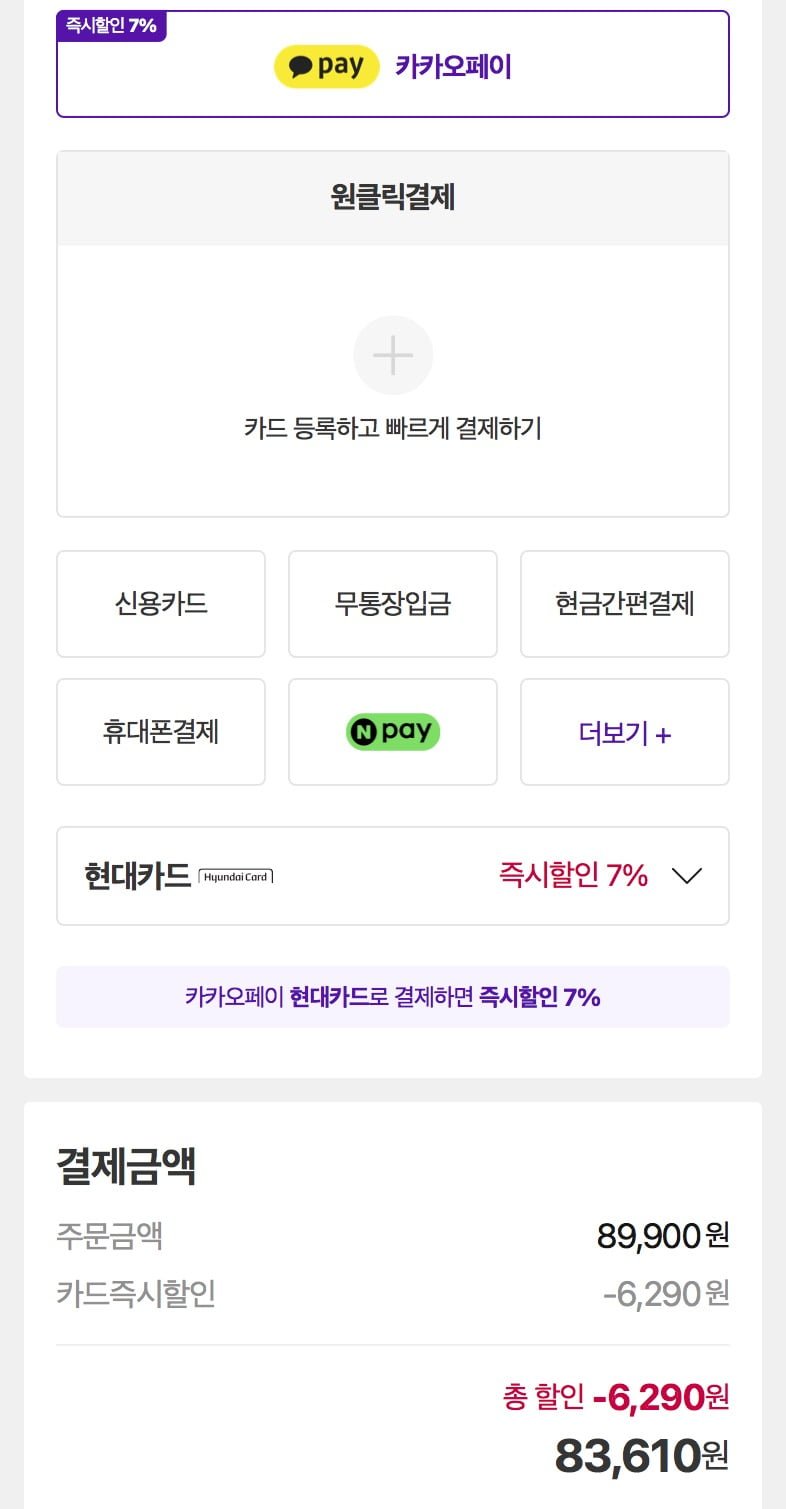
Task: Register a card with the plus button
Action: pyautogui.click(x=392, y=355)
